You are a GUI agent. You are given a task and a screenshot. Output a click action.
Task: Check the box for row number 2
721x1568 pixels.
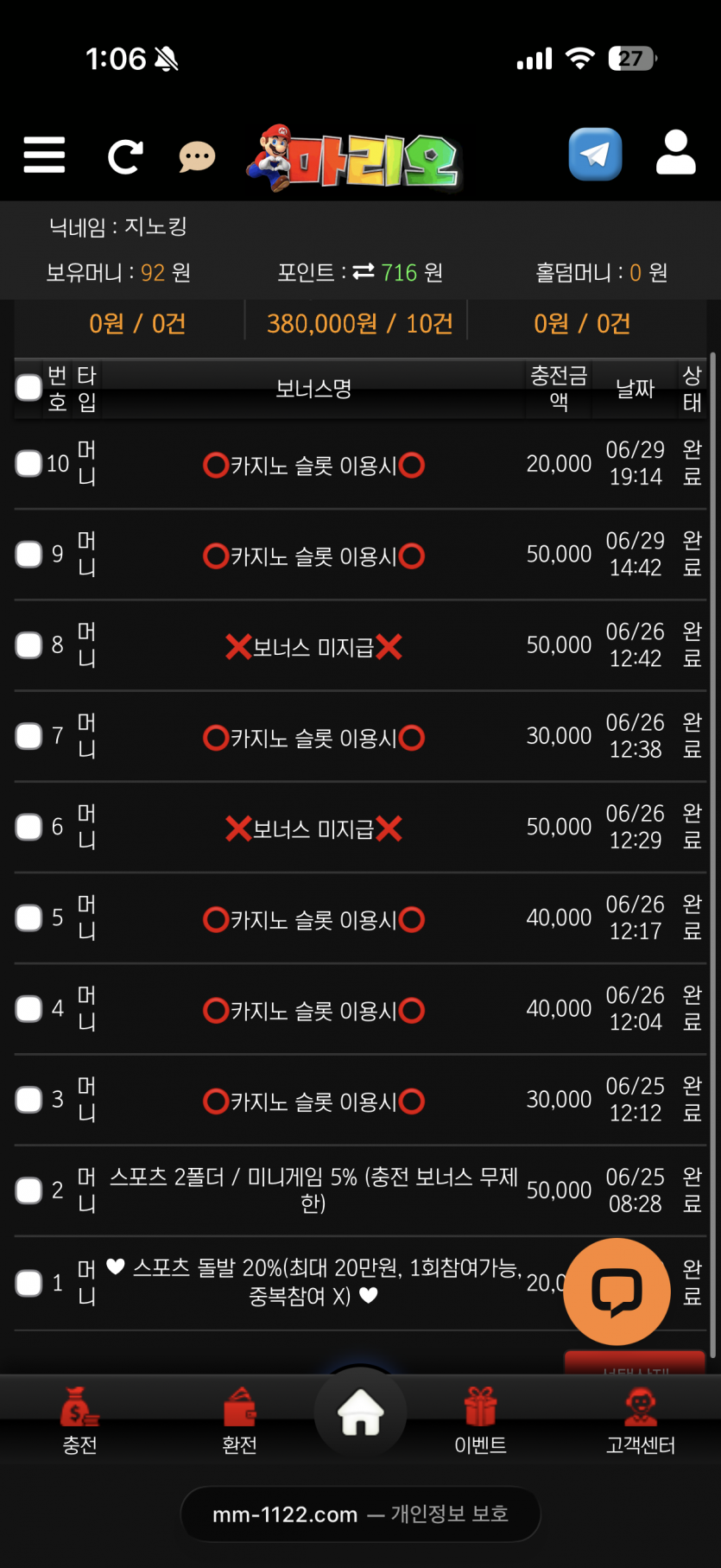coord(28,1190)
